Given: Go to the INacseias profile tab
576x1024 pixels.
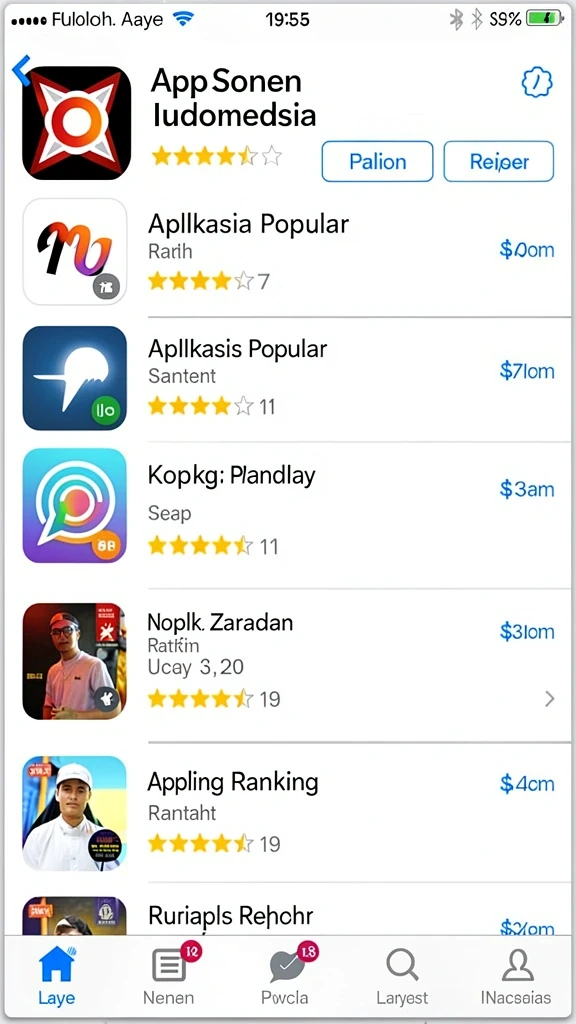Looking at the screenshot, I should coord(517,975).
